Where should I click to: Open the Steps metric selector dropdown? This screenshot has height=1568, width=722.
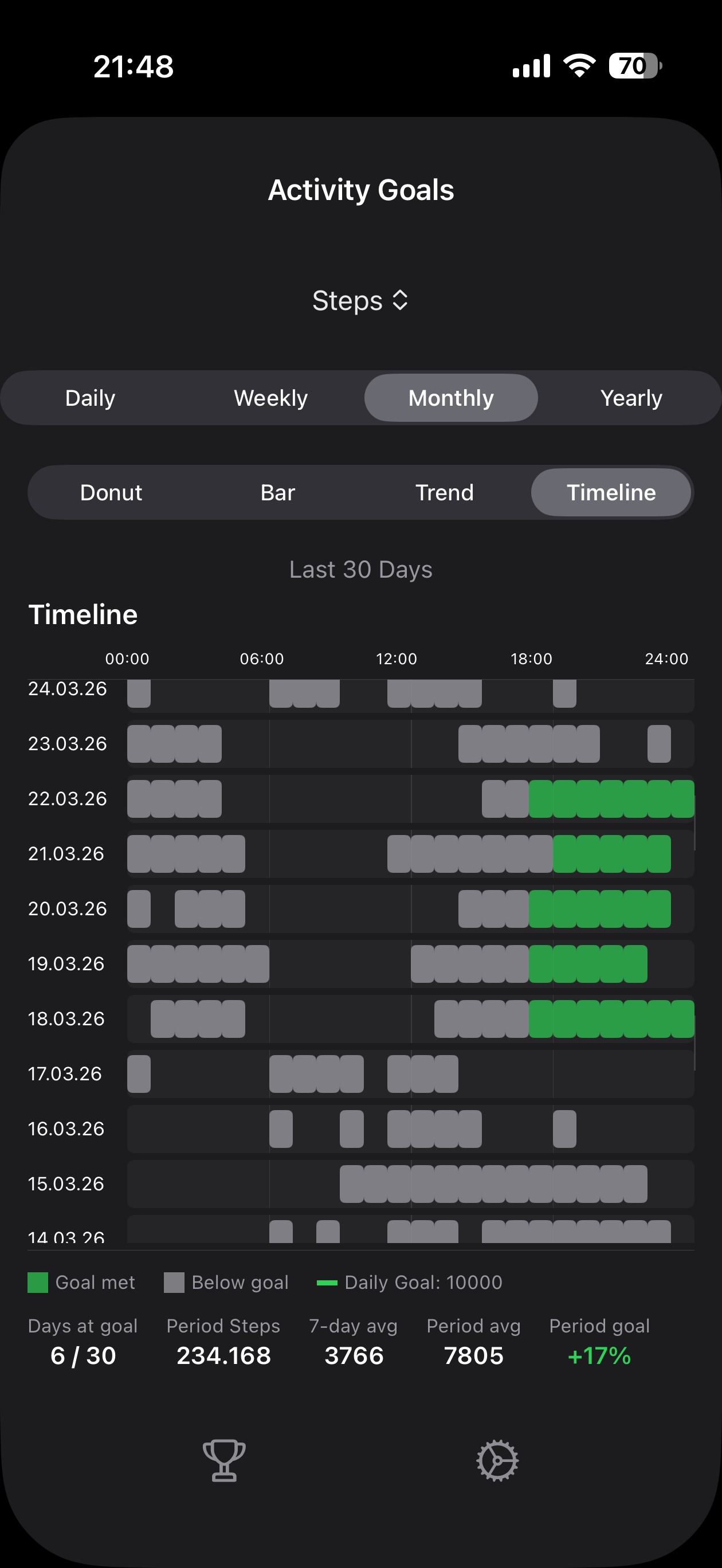(361, 301)
